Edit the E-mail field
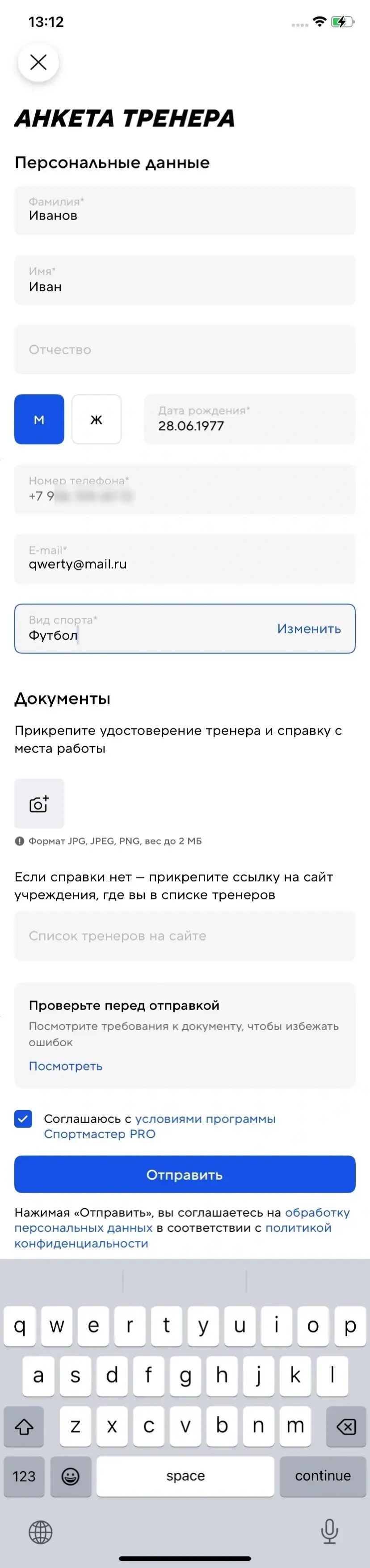The image size is (370, 1568). point(185,559)
